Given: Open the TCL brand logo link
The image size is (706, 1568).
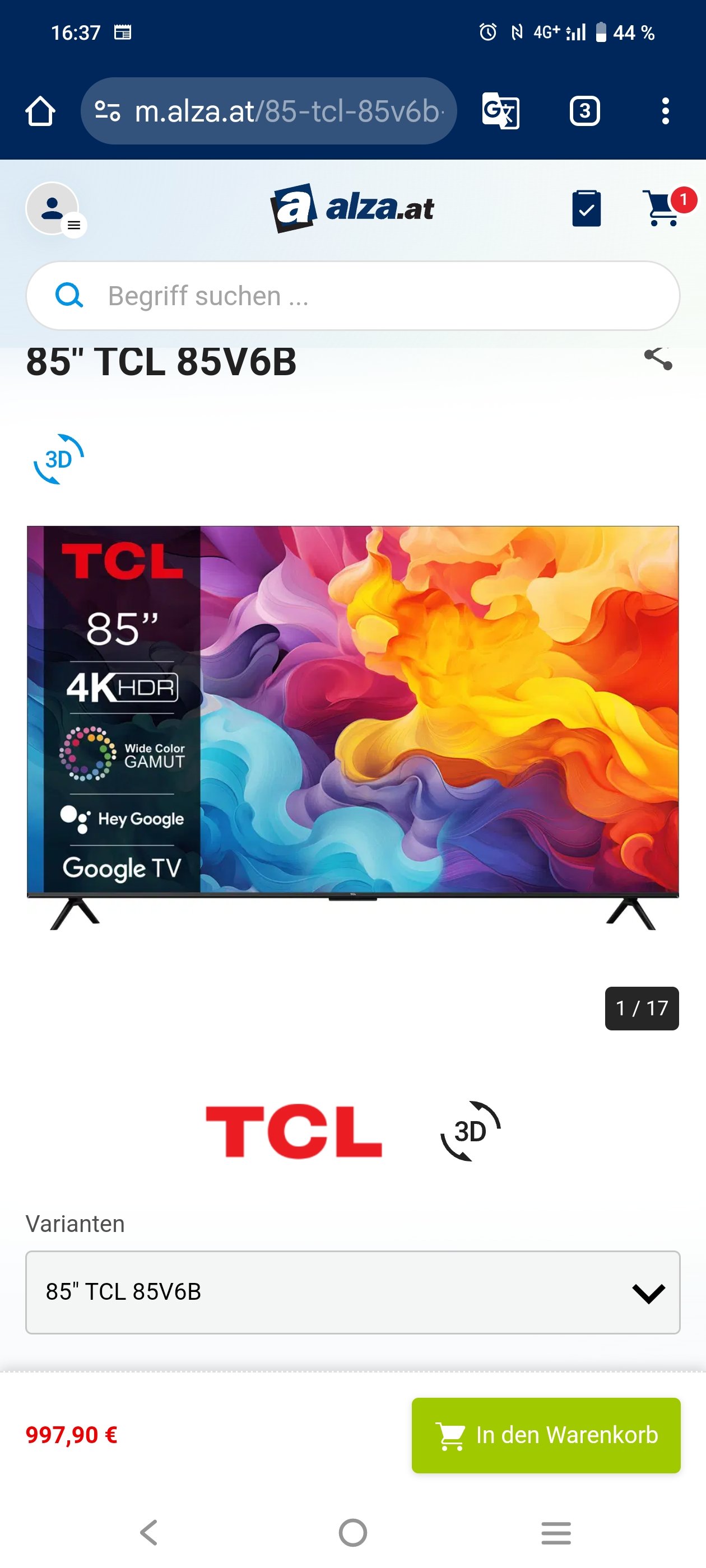Looking at the screenshot, I should [x=294, y=1131].
